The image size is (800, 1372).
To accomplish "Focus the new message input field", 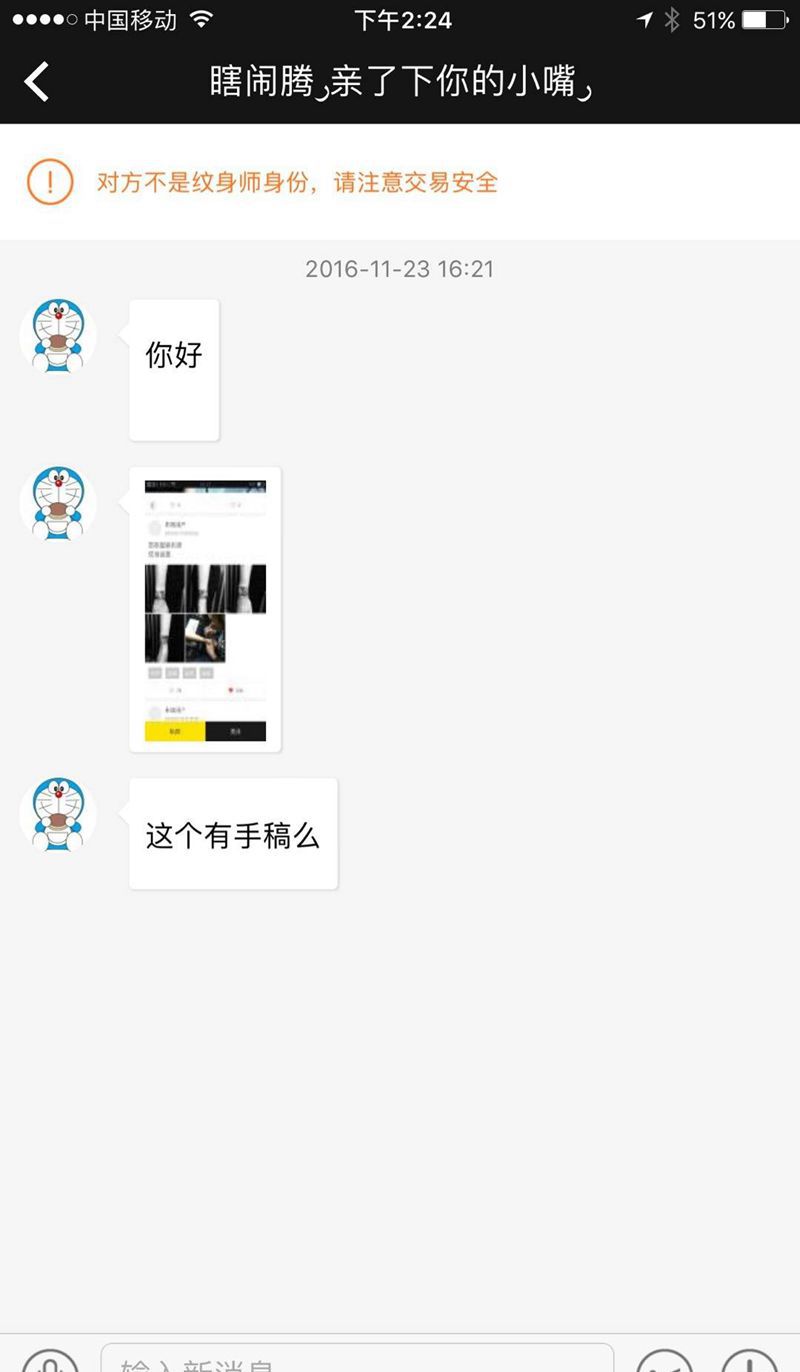I will pos(357,1360).
